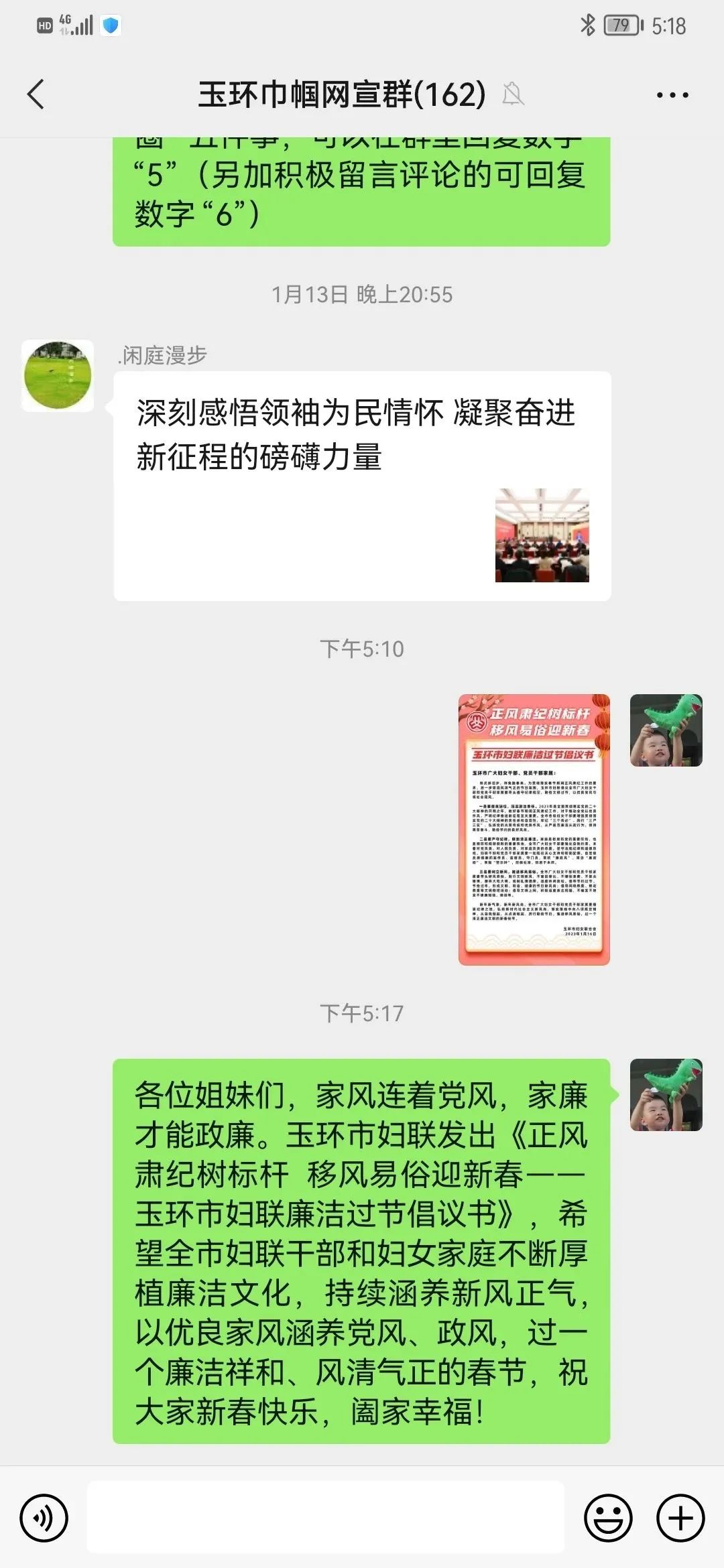
Task: View 闲庭漫步's profile avatar
Action: (x=58, y=375)
